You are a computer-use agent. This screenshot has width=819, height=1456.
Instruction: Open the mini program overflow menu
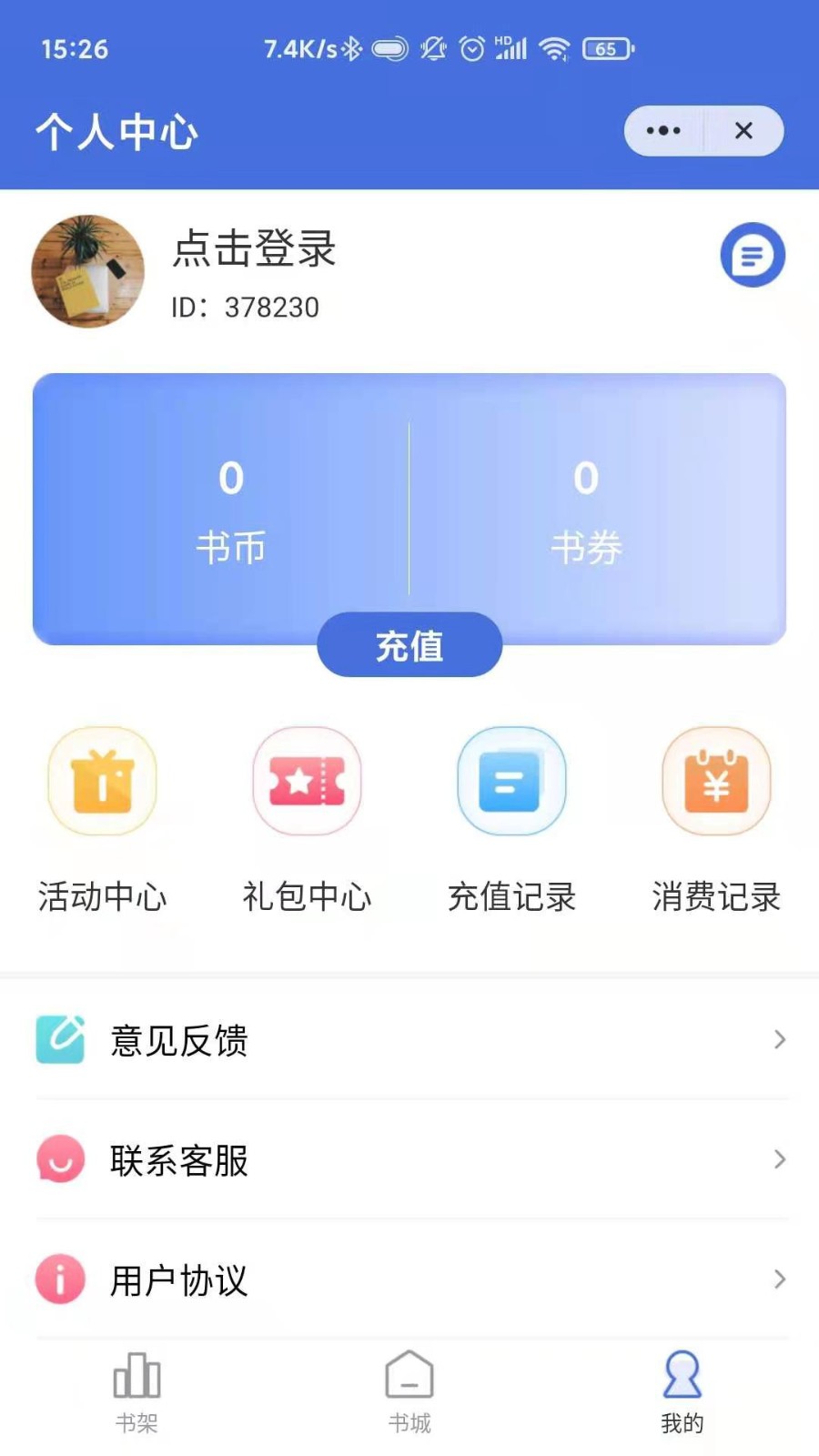[663, 131]
